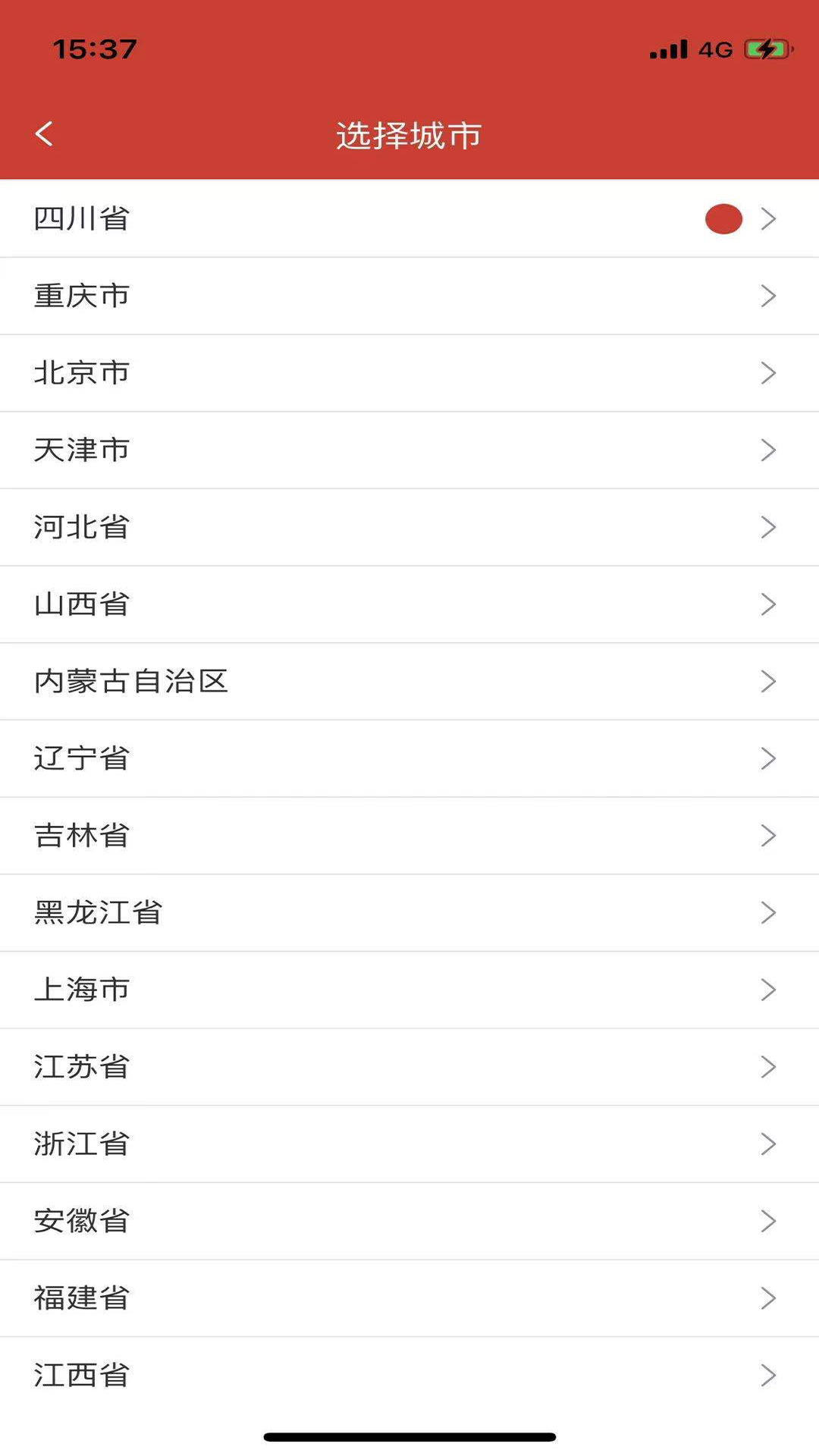Open the 安徽省 entry
The width and height of the screenshot is (819, 1456).
[82, 1221]
